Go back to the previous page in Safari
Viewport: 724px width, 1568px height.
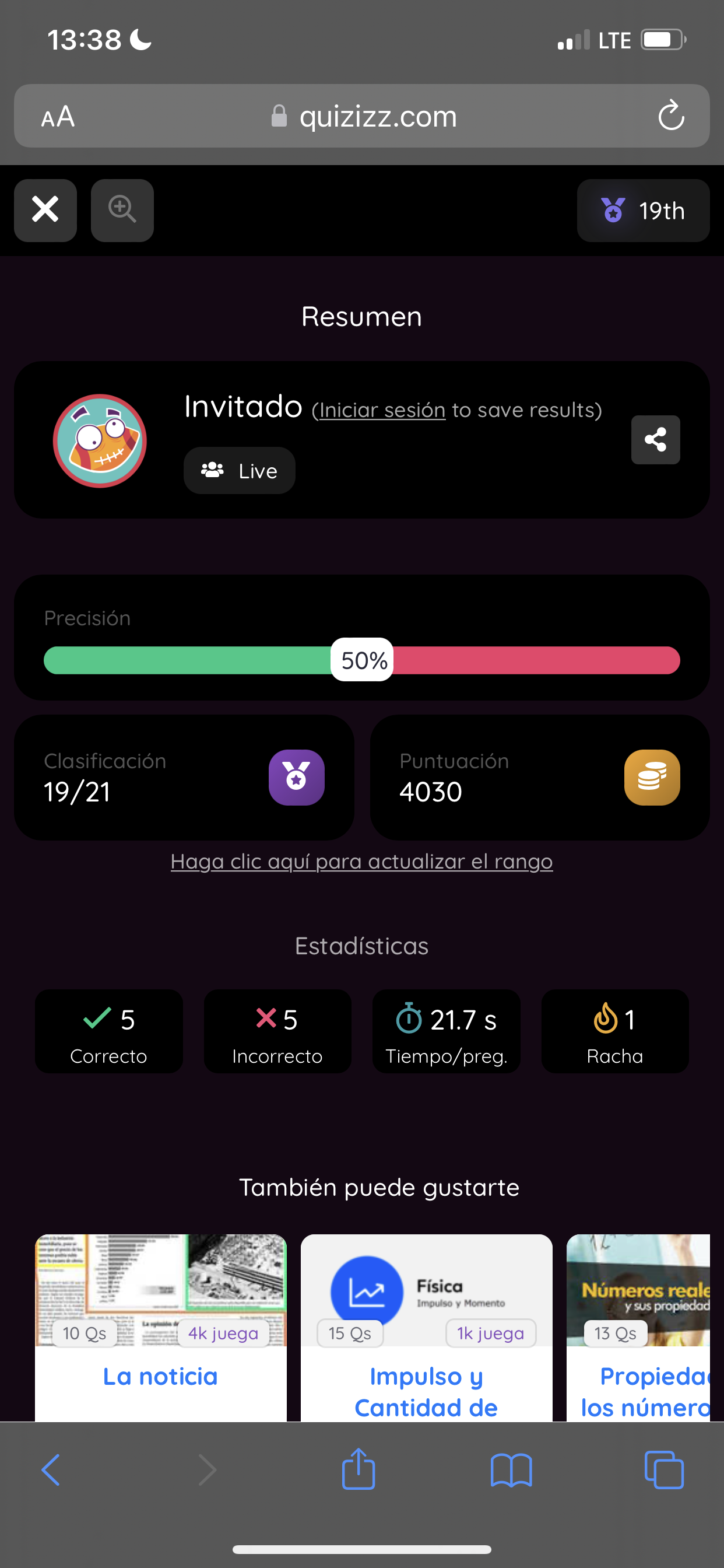51,1470
